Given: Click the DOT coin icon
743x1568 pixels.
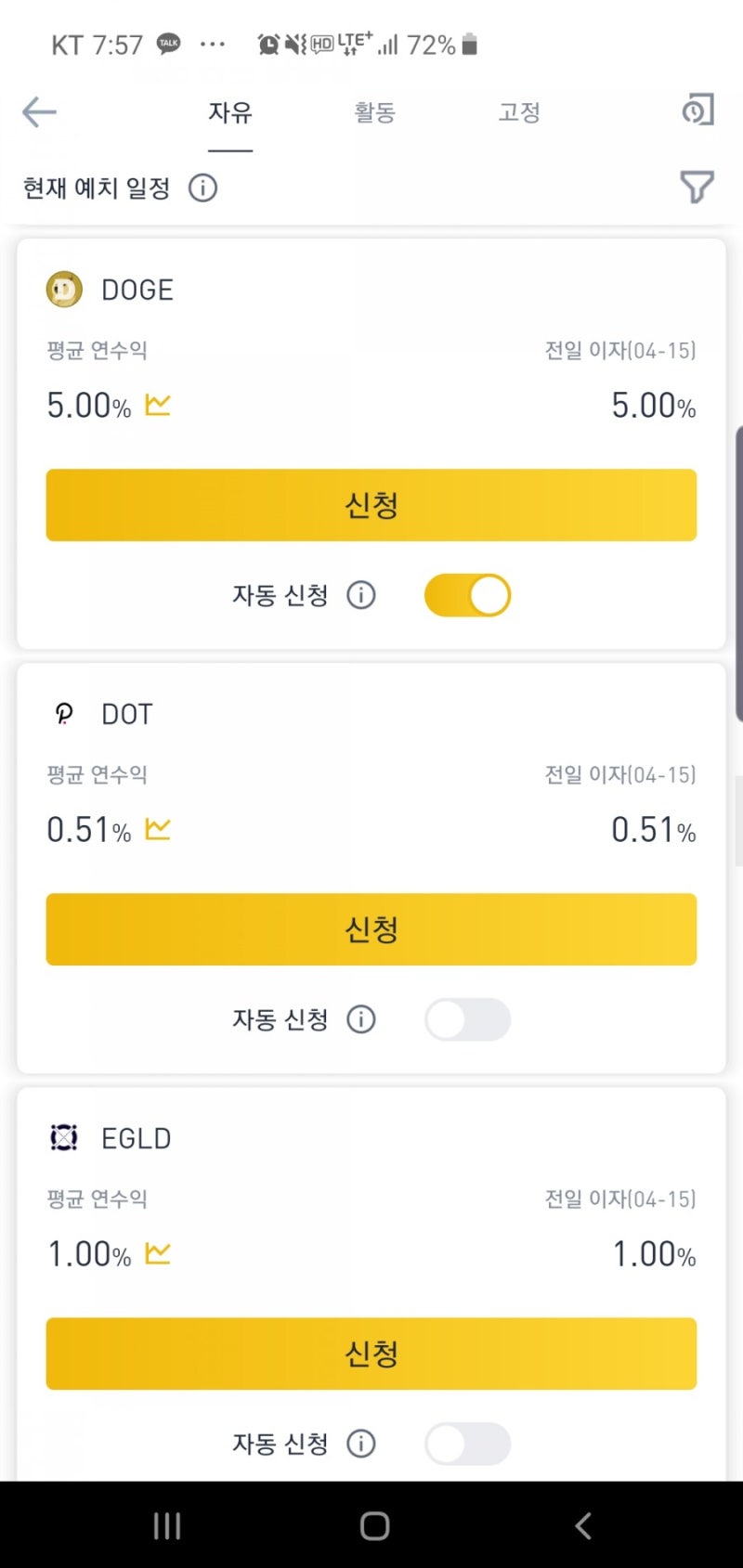Looking at the screenshot, I should (x=62, y=713).
